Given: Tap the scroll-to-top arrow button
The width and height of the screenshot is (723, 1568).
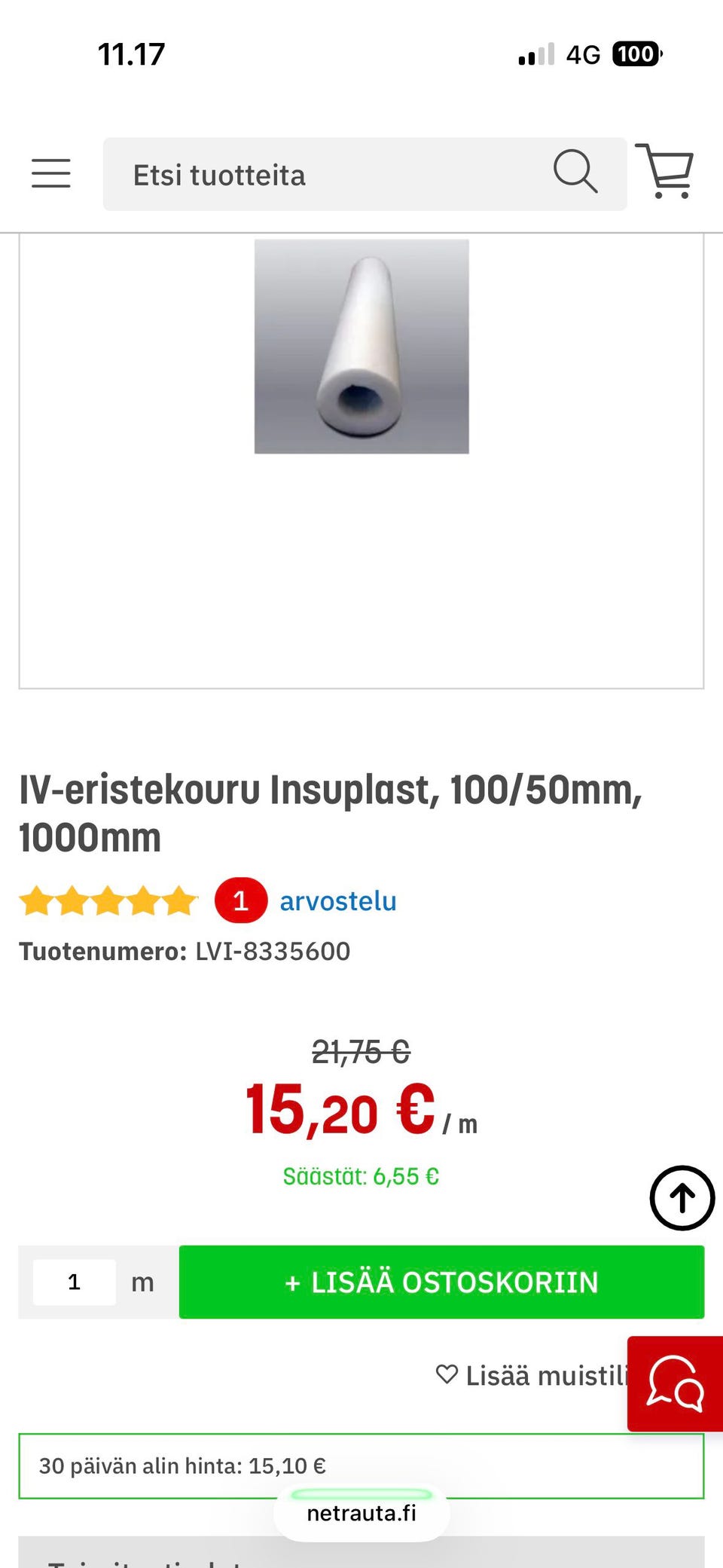Looking at the screenshot, I should coord(682,1198).
